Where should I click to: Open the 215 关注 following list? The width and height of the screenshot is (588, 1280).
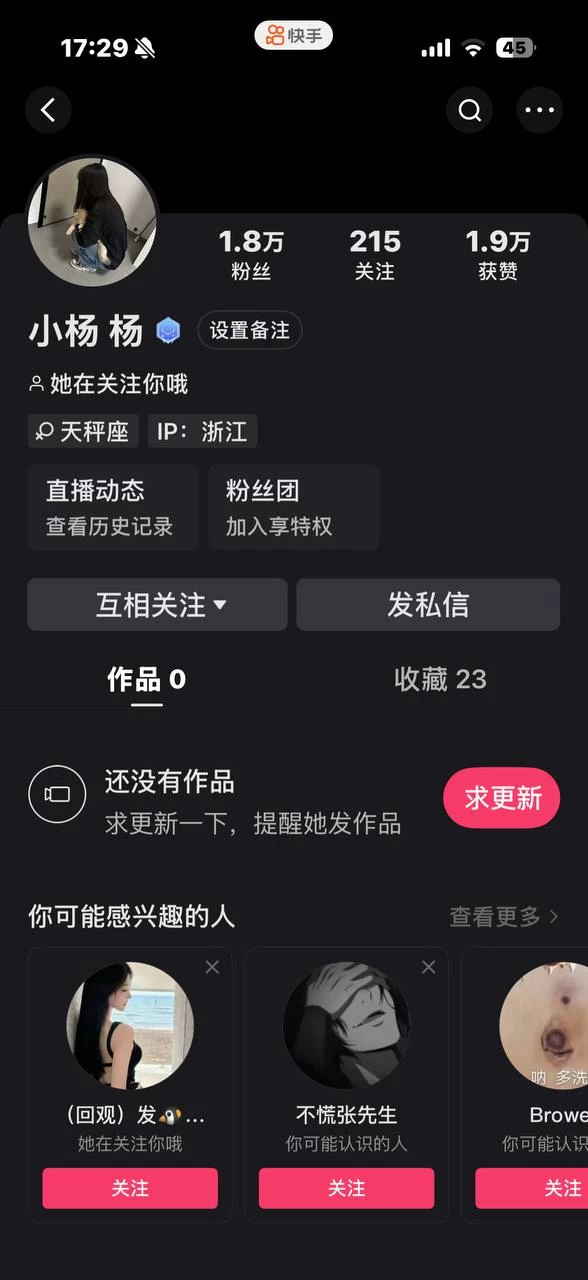(x=375, y=254)
